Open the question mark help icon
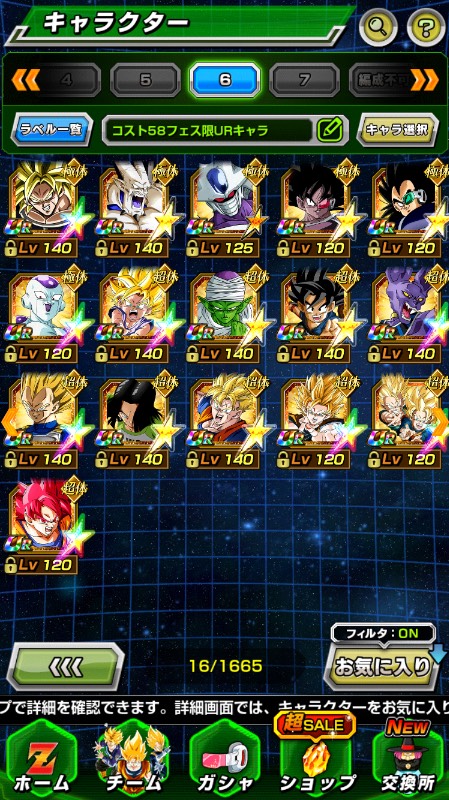Viewport: 449px width, 800px height. point(426,27)
